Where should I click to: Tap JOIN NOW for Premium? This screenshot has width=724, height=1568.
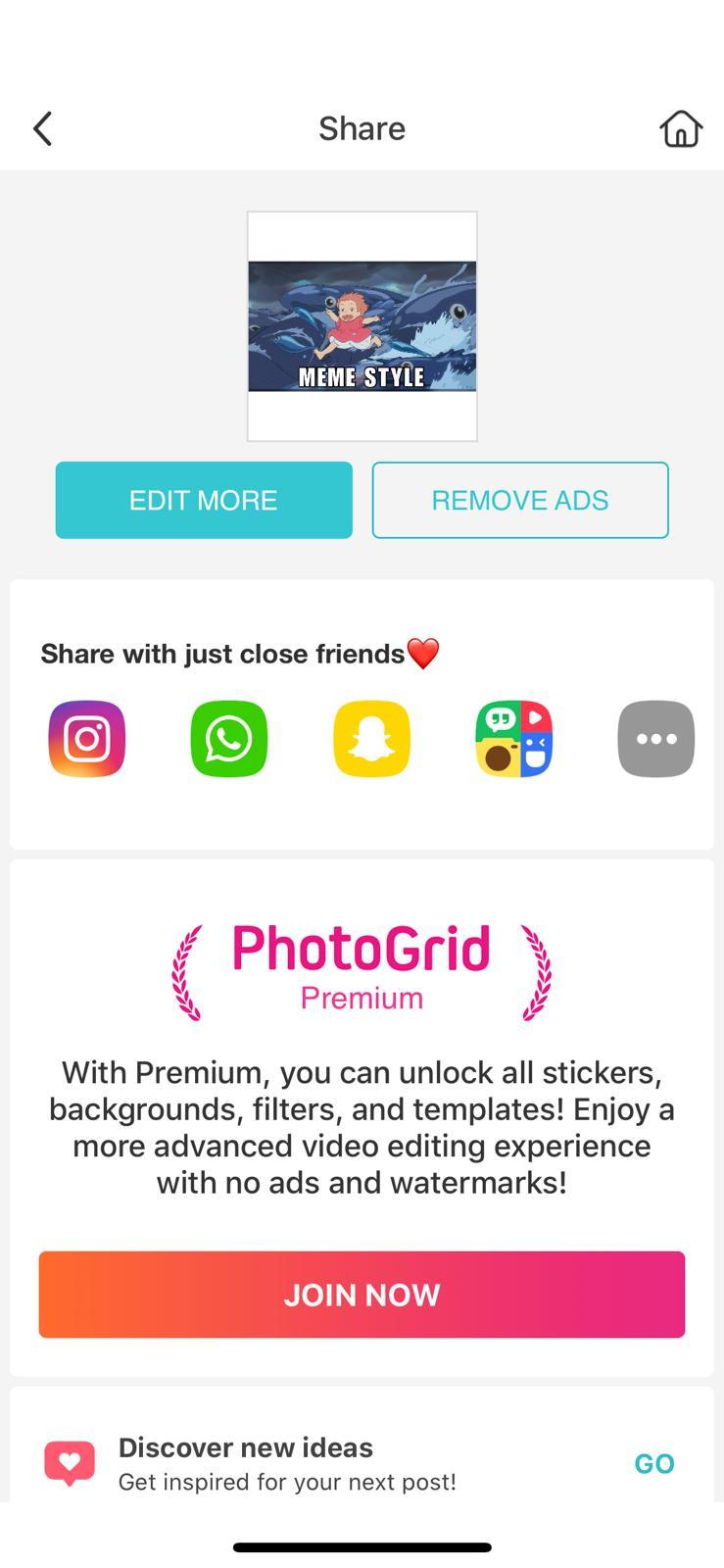coord(362,1294)
